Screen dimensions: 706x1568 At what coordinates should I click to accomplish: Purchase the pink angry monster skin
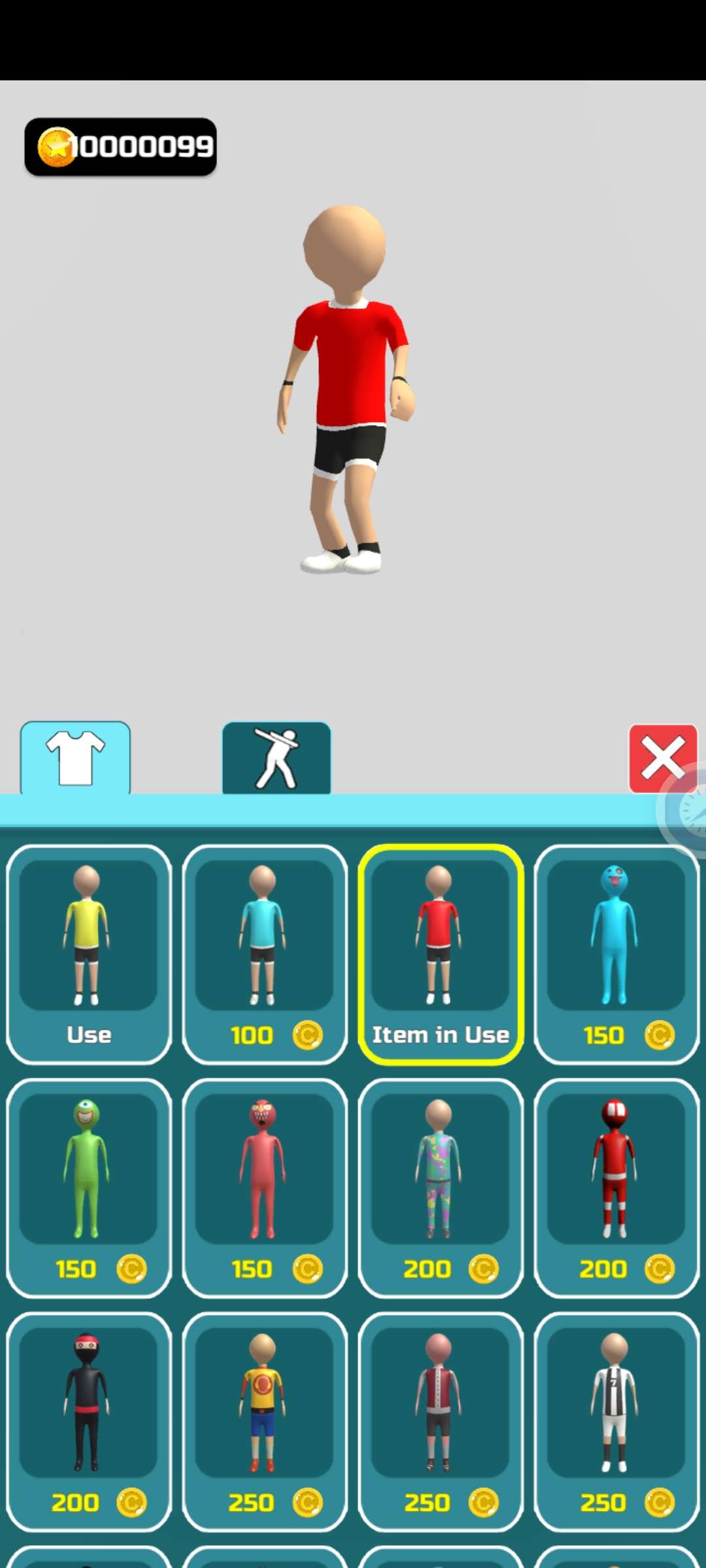coord(265,1188)
